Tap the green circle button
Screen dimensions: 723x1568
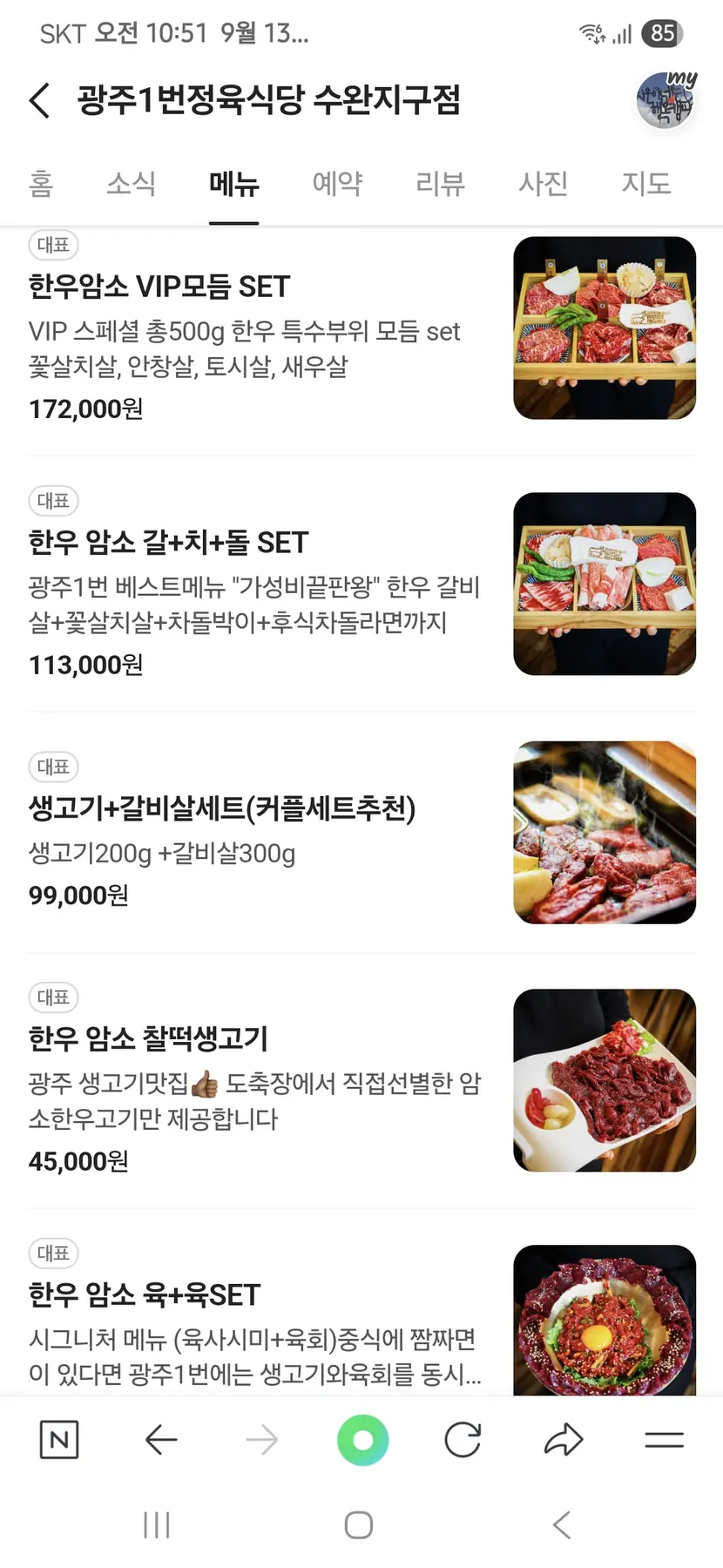click(362, 1440)
